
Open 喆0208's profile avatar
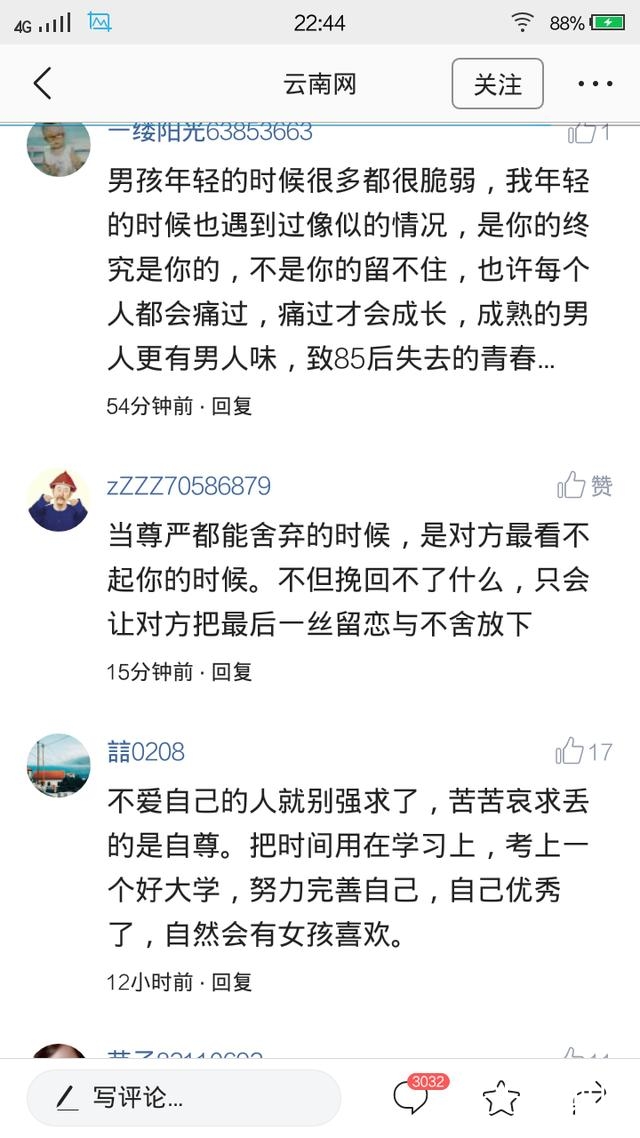(58, 765)
